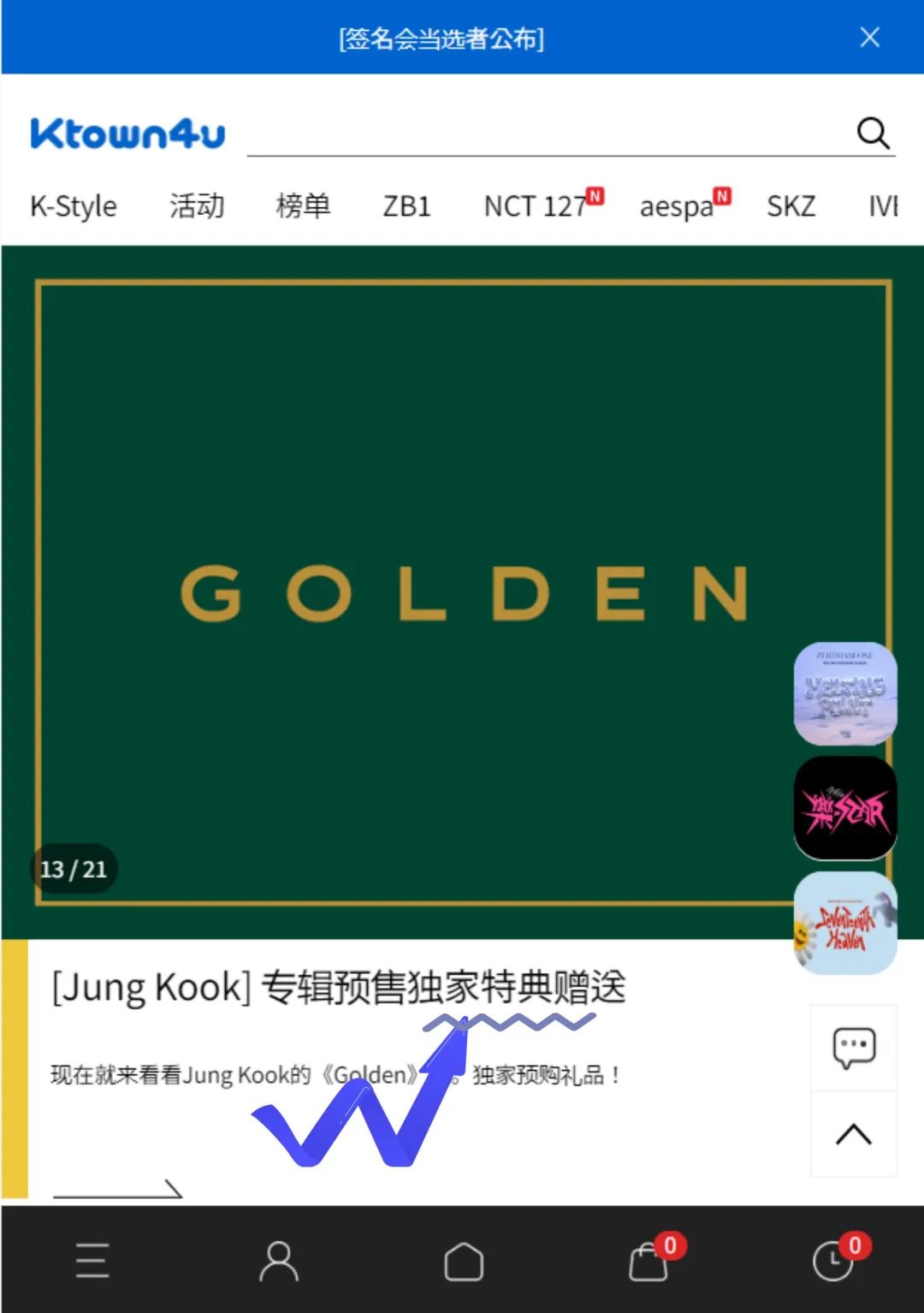Switch to the K-Style tab

(74, 206)
